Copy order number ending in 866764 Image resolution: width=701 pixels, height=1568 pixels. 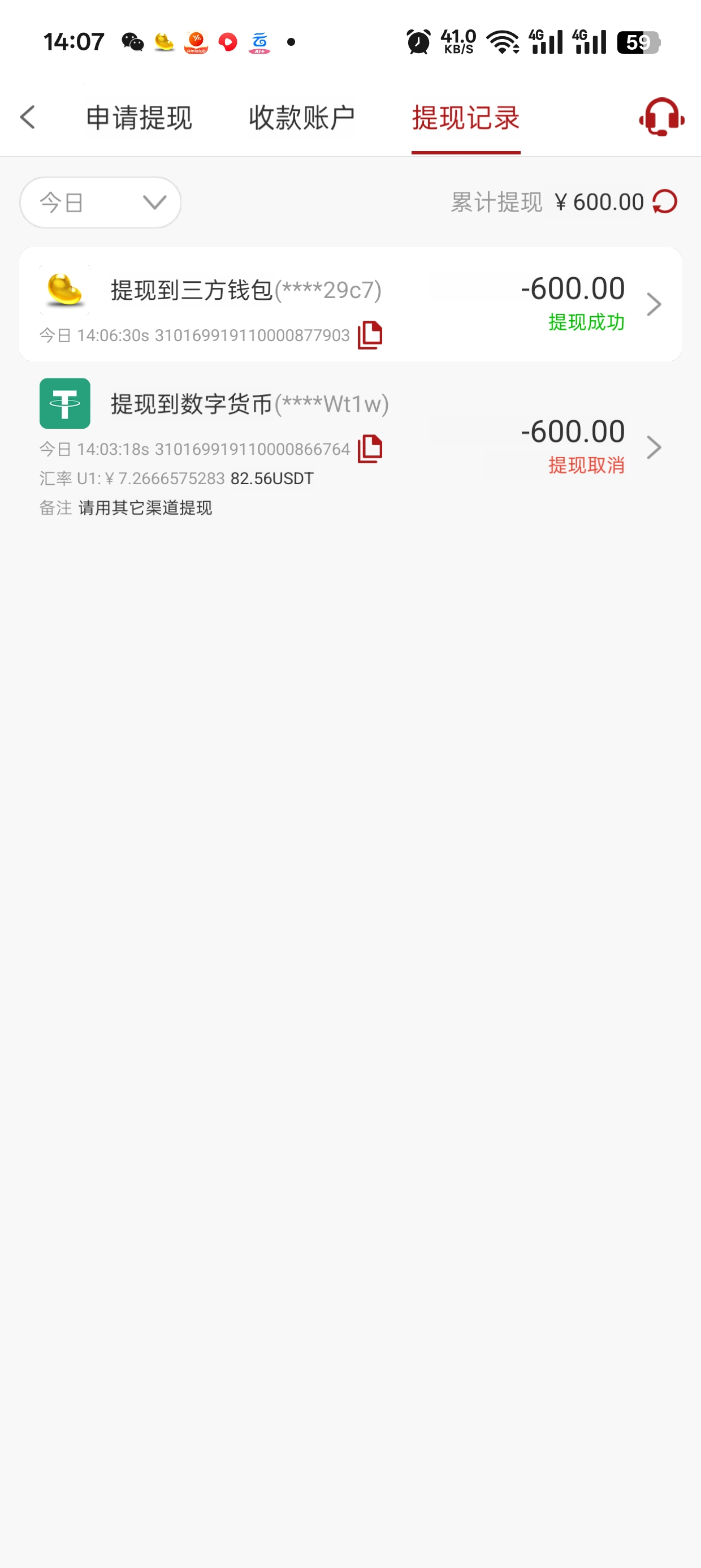370,449
